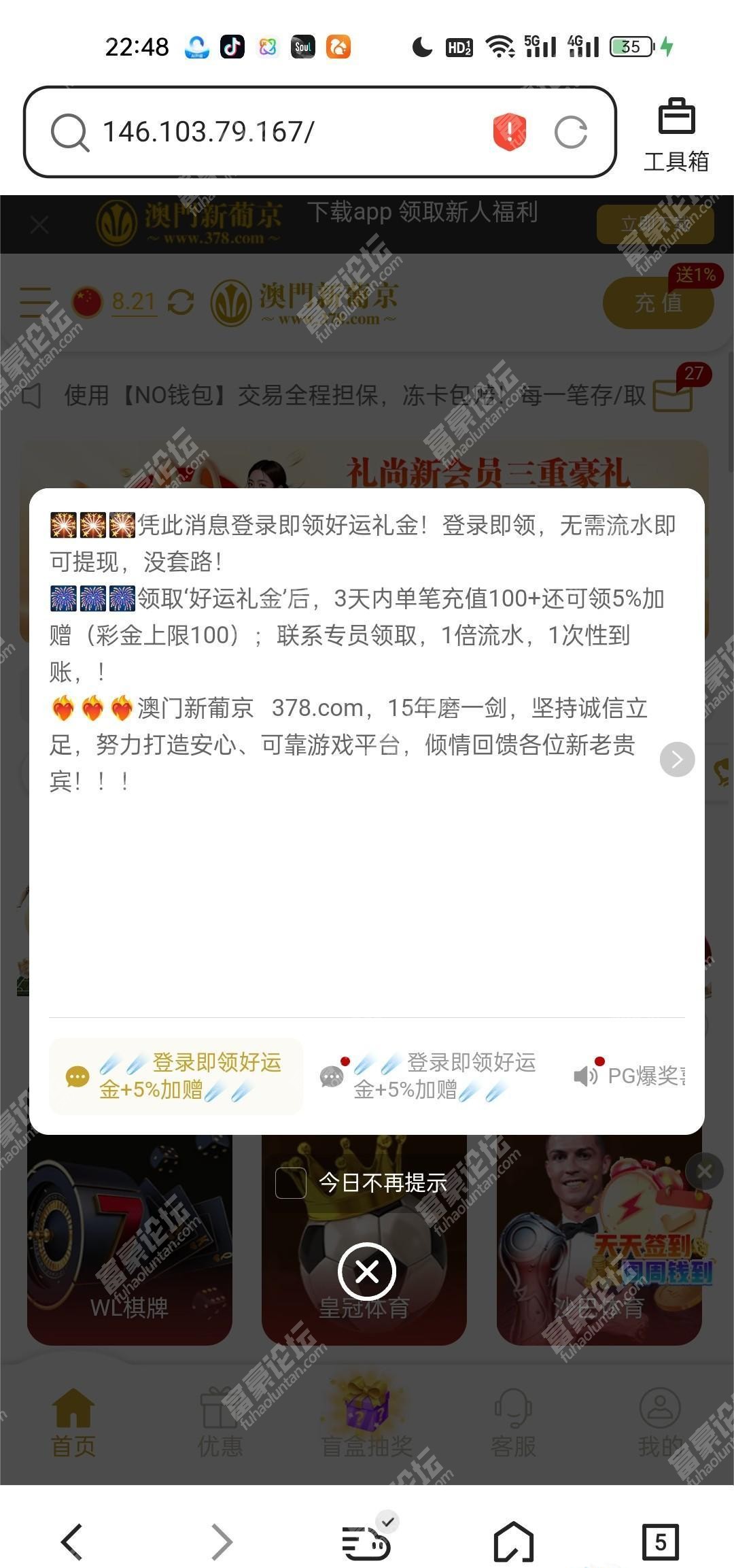Open the tab switcher showing 5 tabs

[660, 1541]
